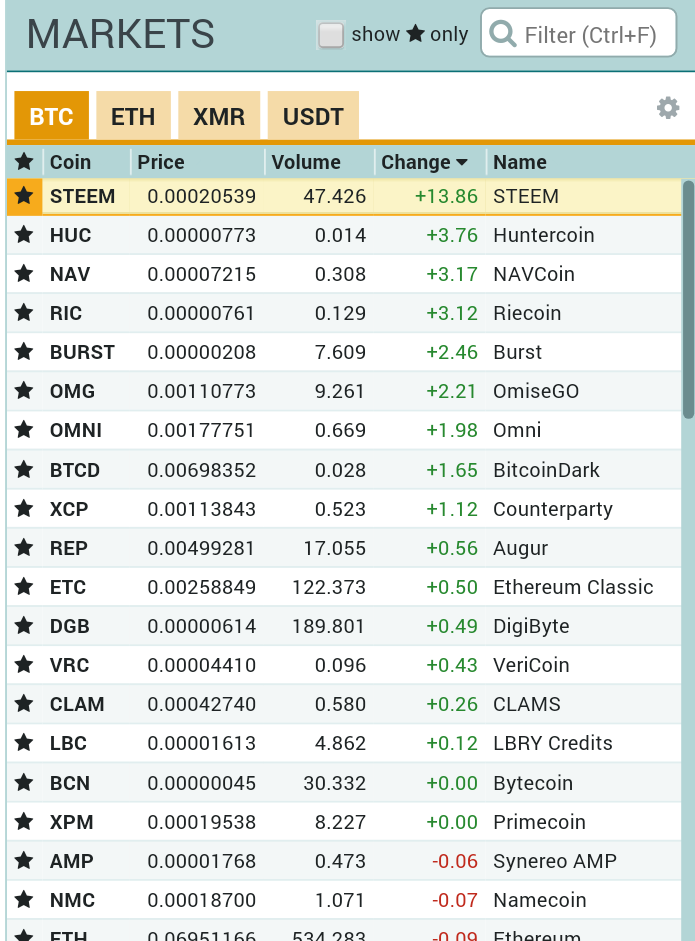Switch to the XMR markets tab
The width and height of the screenshot is (695, 941).
tap(219, 116)
